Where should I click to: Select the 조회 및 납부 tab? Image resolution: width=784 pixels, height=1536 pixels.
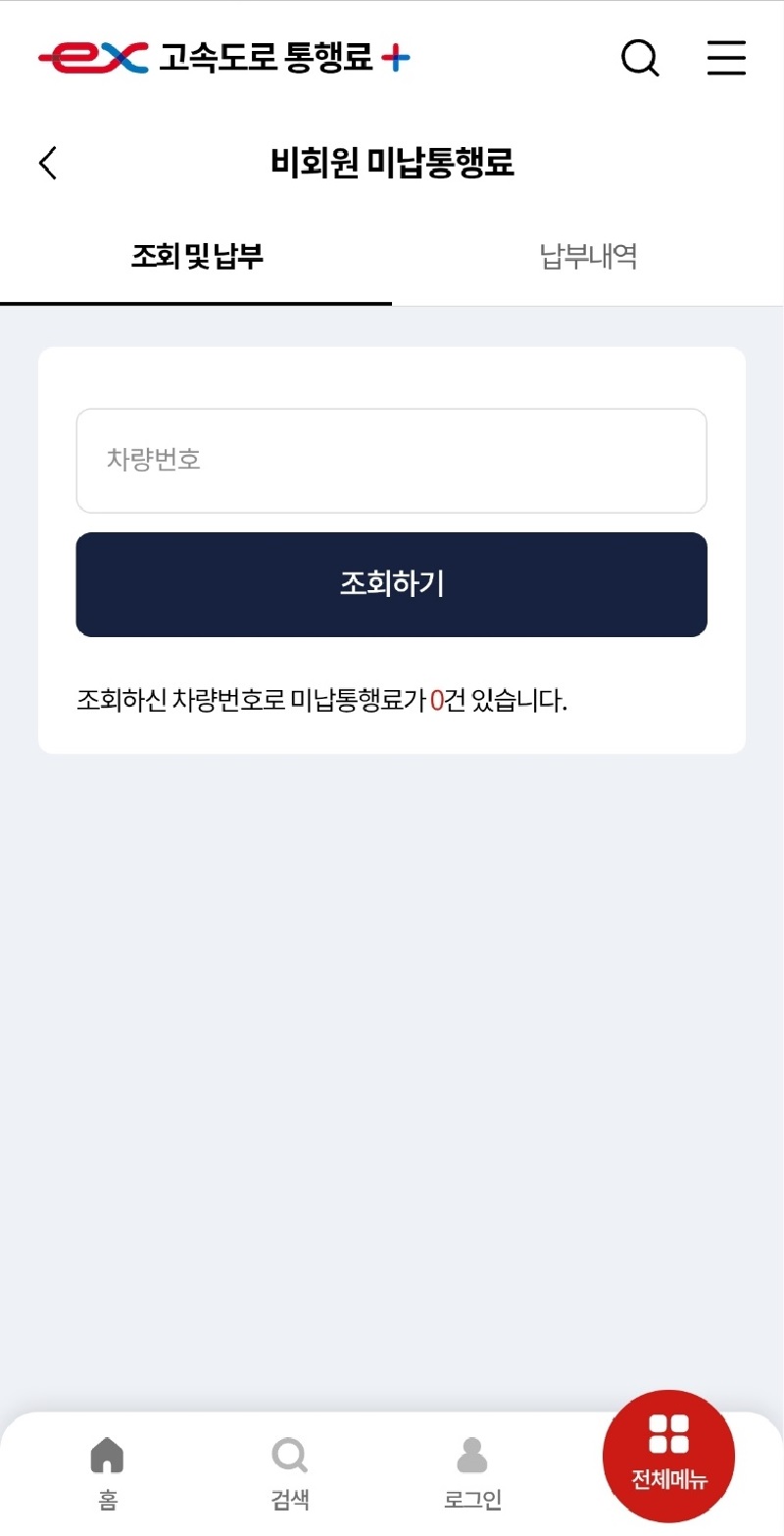click(196, 254)
